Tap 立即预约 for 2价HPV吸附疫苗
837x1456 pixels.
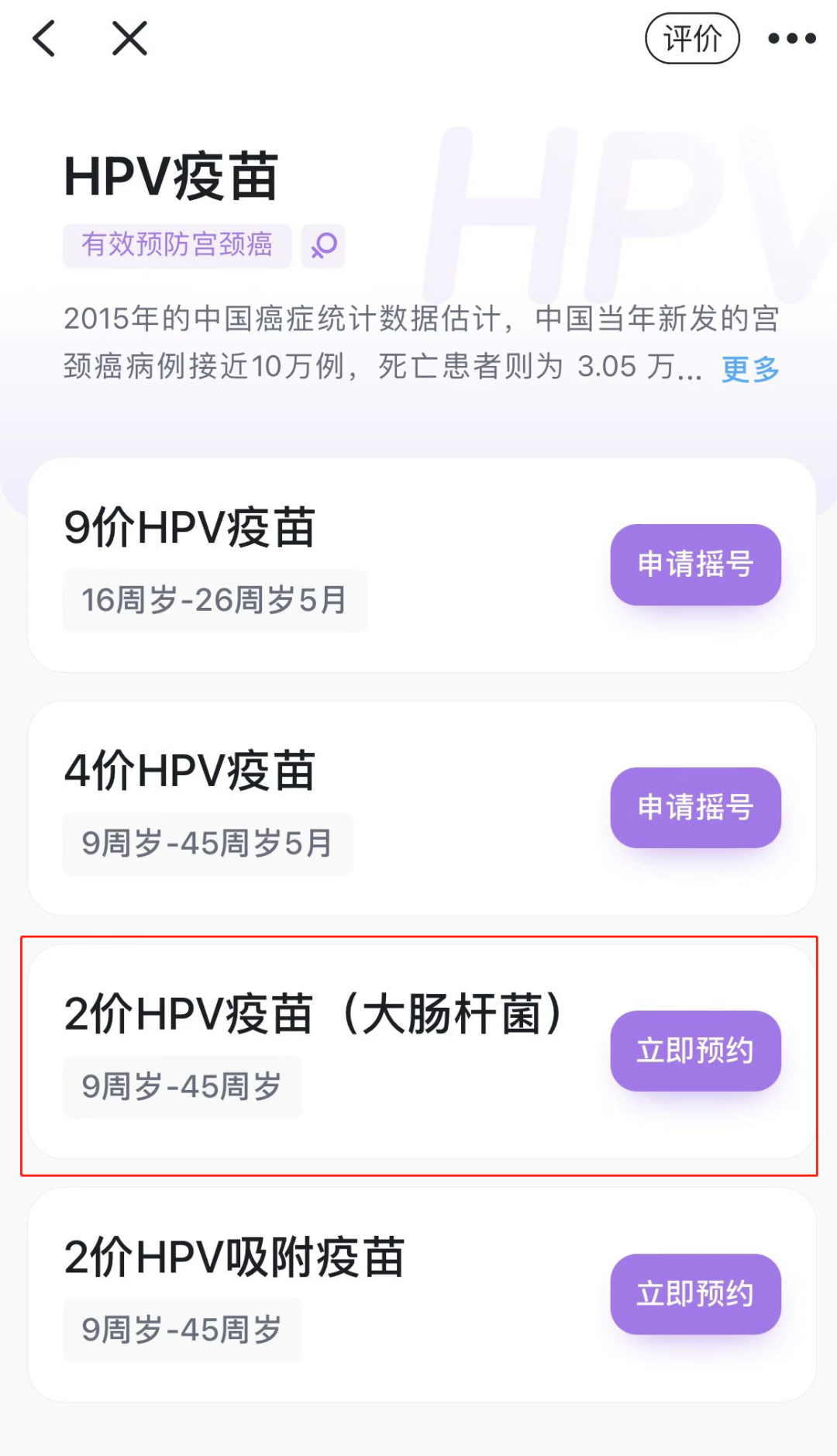pyautogui.click(x=695, y=1292)
